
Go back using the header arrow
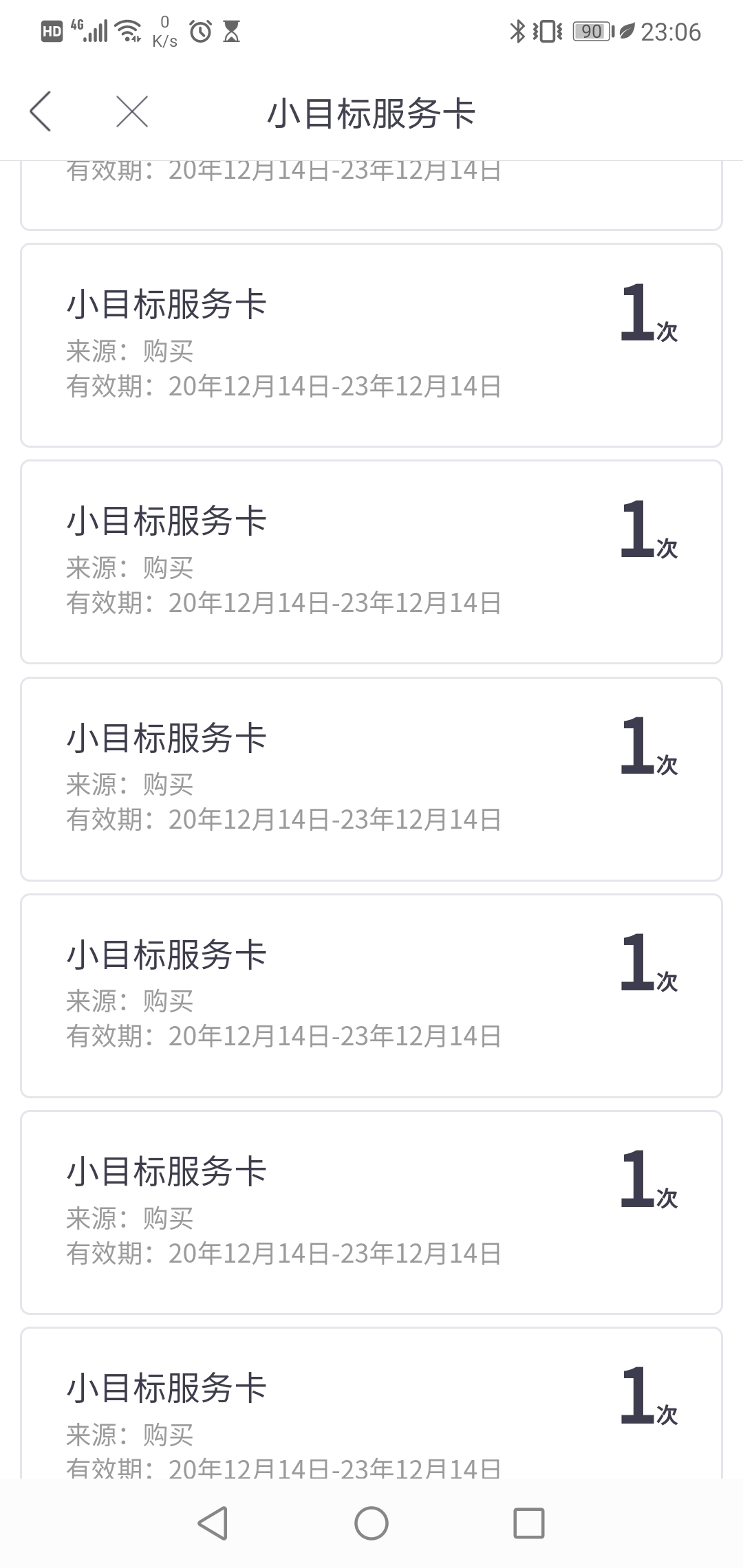coord(41,111)
